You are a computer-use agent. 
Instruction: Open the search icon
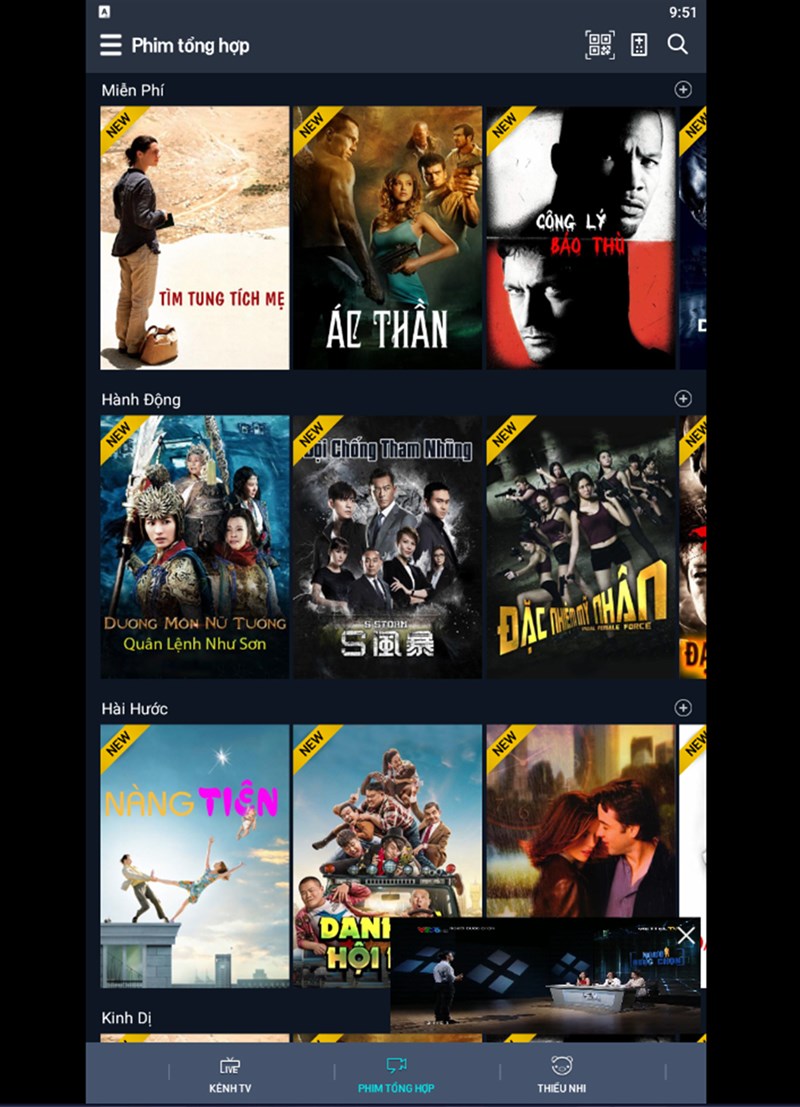click(x=678, y=45)
